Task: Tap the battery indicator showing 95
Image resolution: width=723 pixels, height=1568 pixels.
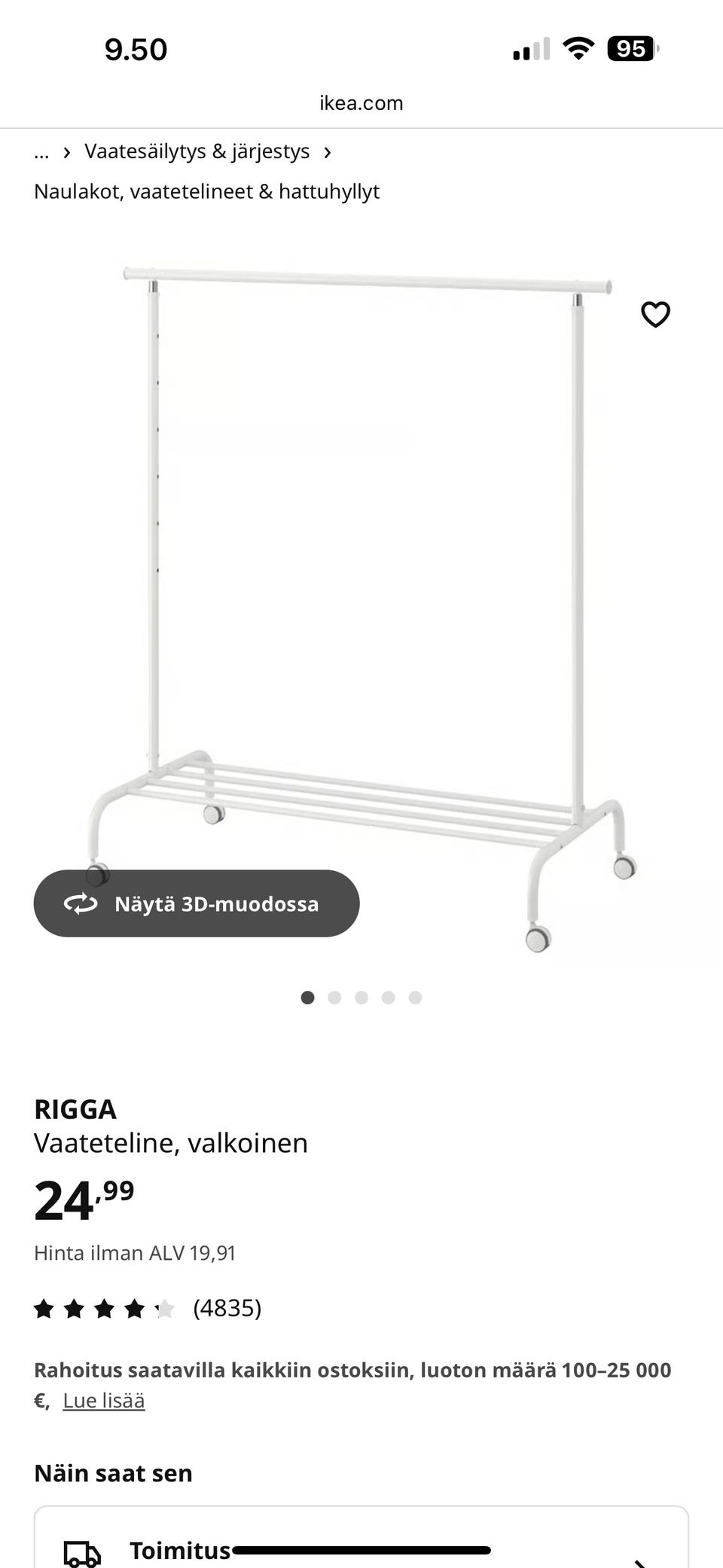Action: [x=630, y=48]
